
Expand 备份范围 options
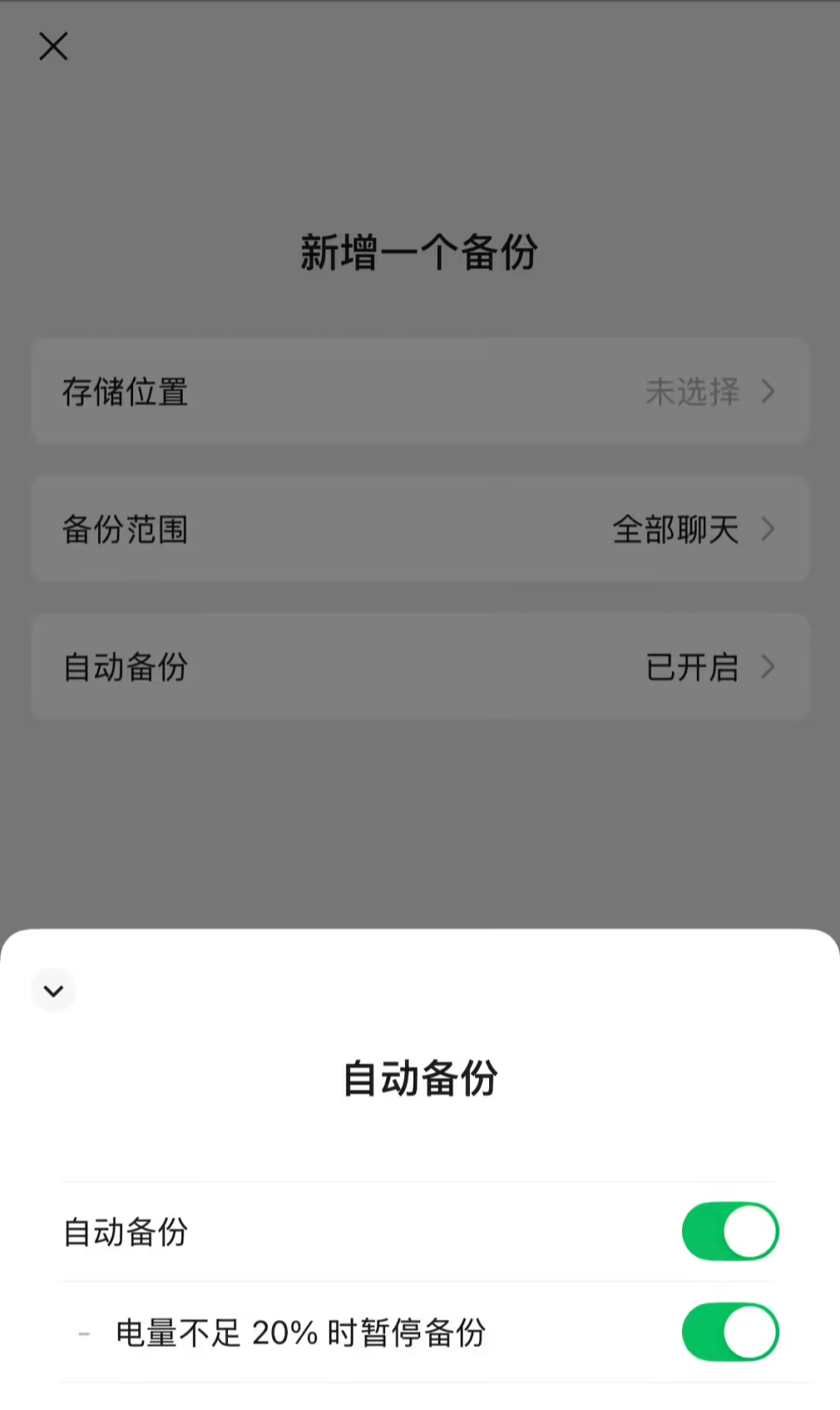pos(420,530)
